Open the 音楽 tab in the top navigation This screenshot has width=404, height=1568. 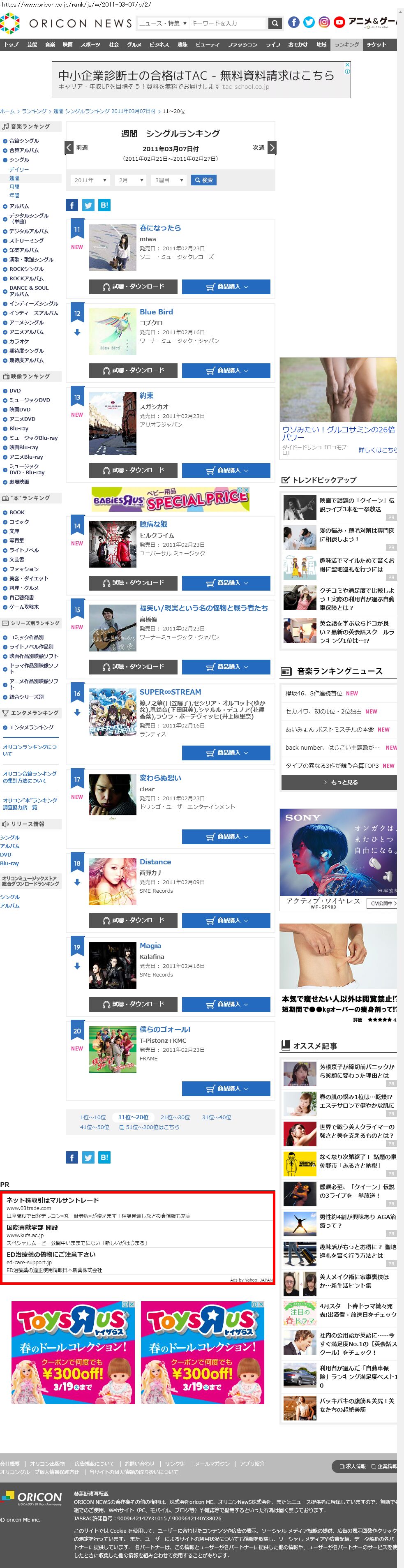(x=50, y=44)
